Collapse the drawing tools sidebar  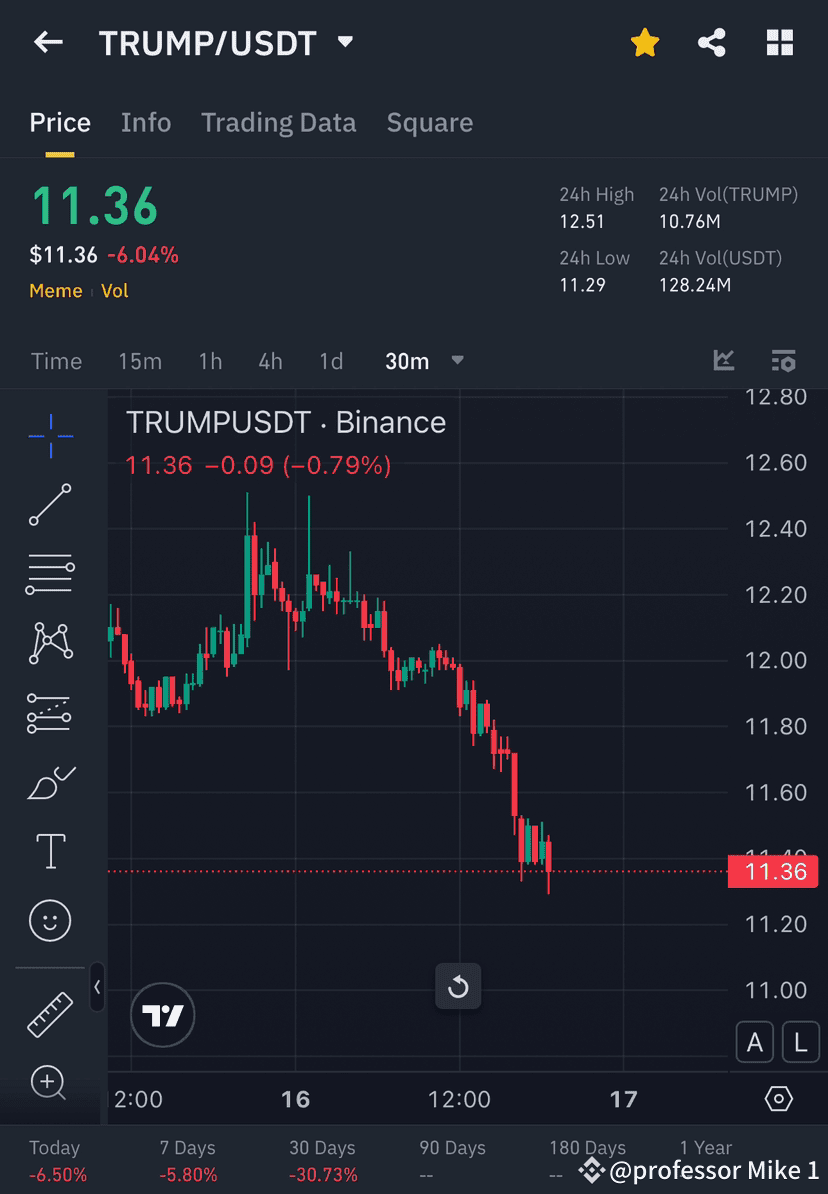[x=97, y=988]
